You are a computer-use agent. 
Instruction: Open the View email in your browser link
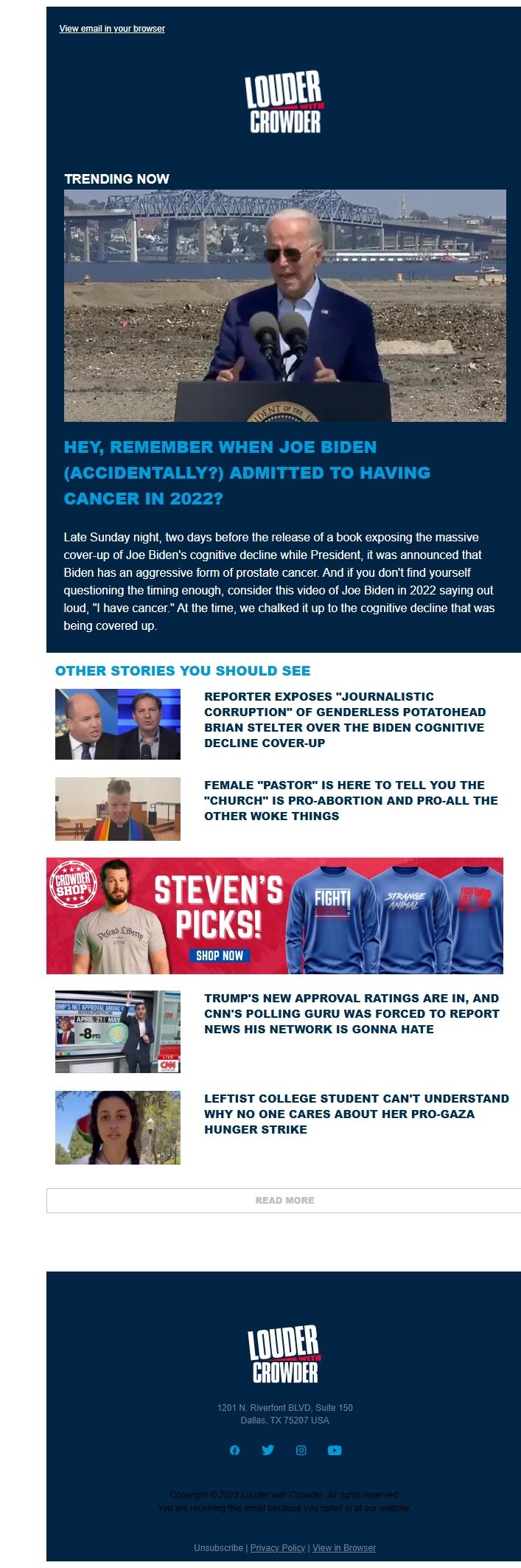coord(112,29)
